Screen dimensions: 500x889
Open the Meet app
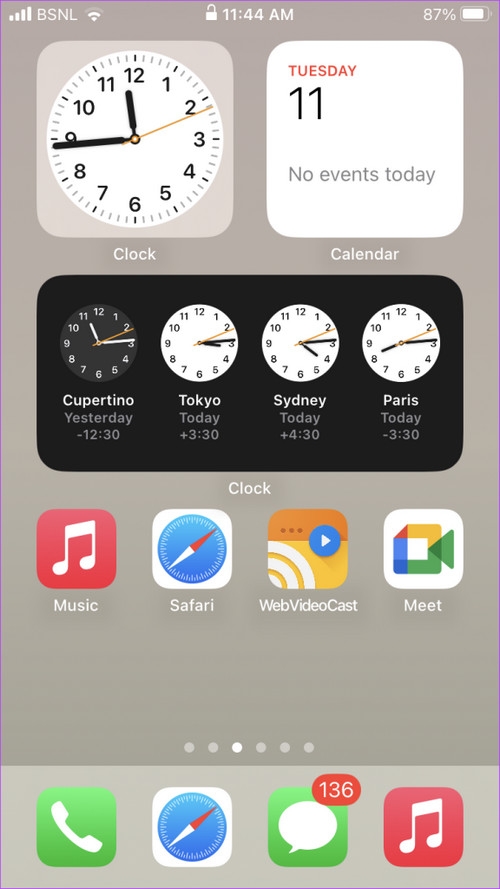click(423, 549)
